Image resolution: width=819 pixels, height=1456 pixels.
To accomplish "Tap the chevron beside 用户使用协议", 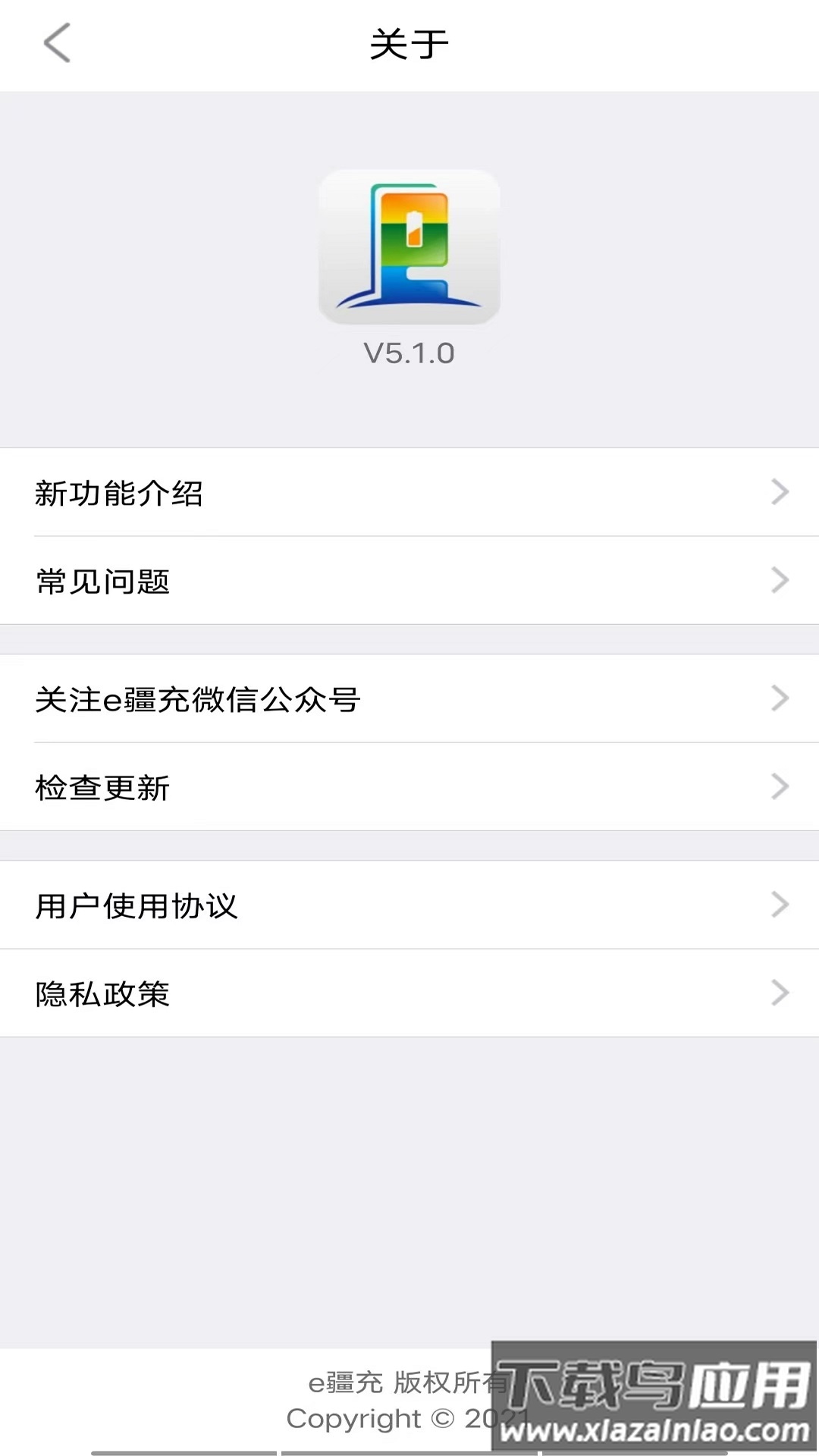I will coord(780,904).
